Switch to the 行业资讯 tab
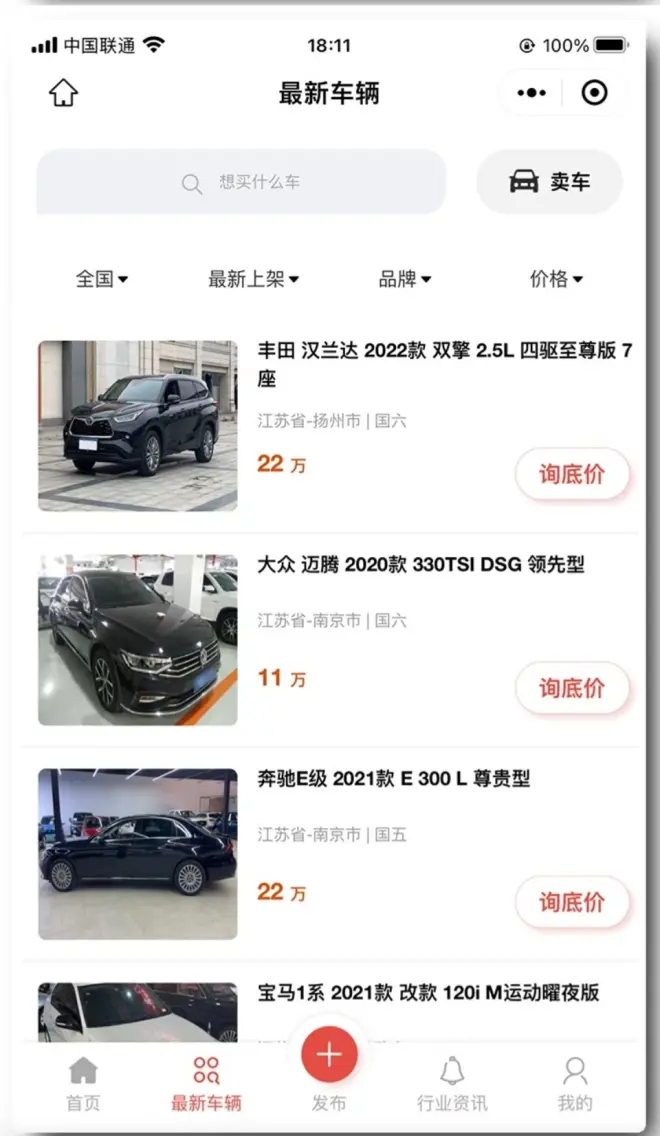The height and width of the screenshot is (1136, 660). tap(452, 1084)
